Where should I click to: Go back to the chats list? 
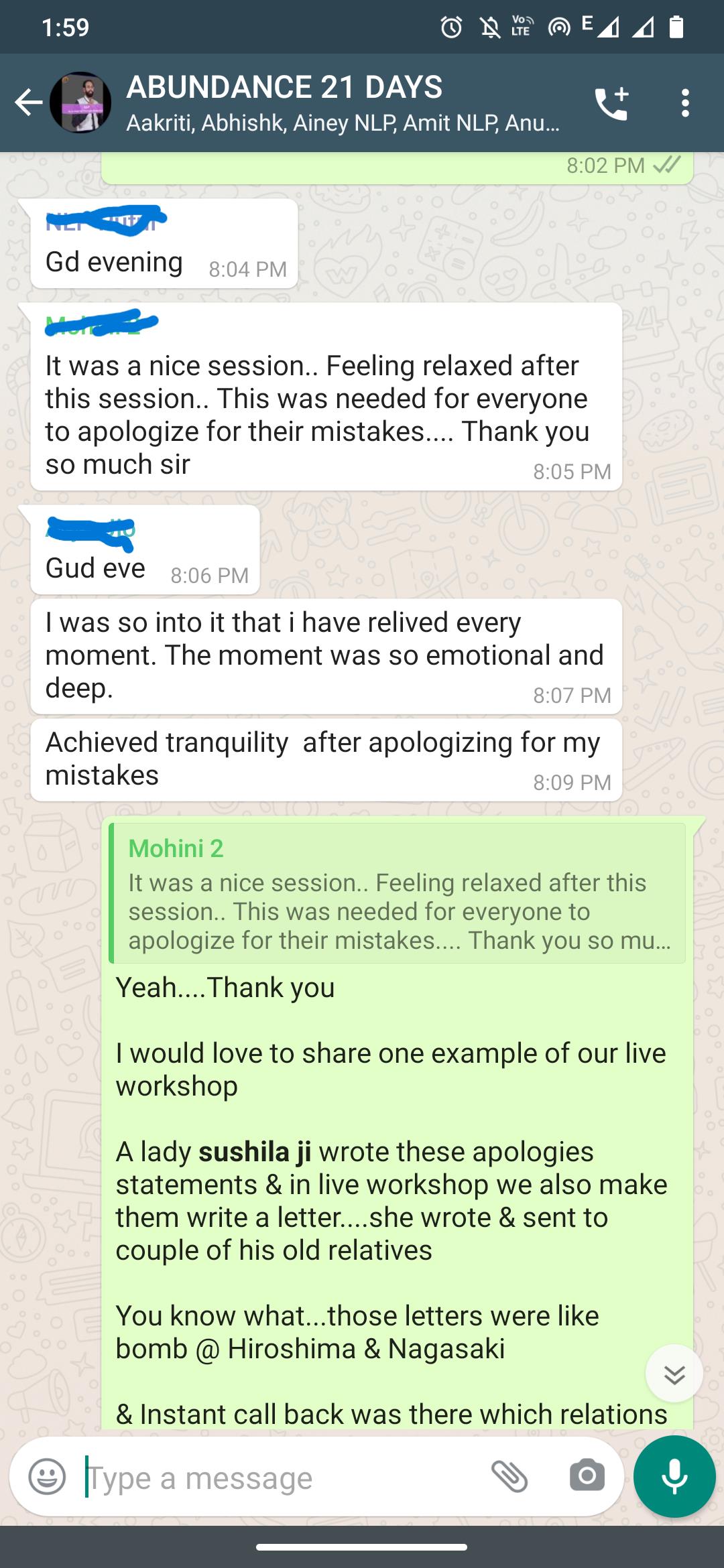pyautogui.click(x=28, y=103)
